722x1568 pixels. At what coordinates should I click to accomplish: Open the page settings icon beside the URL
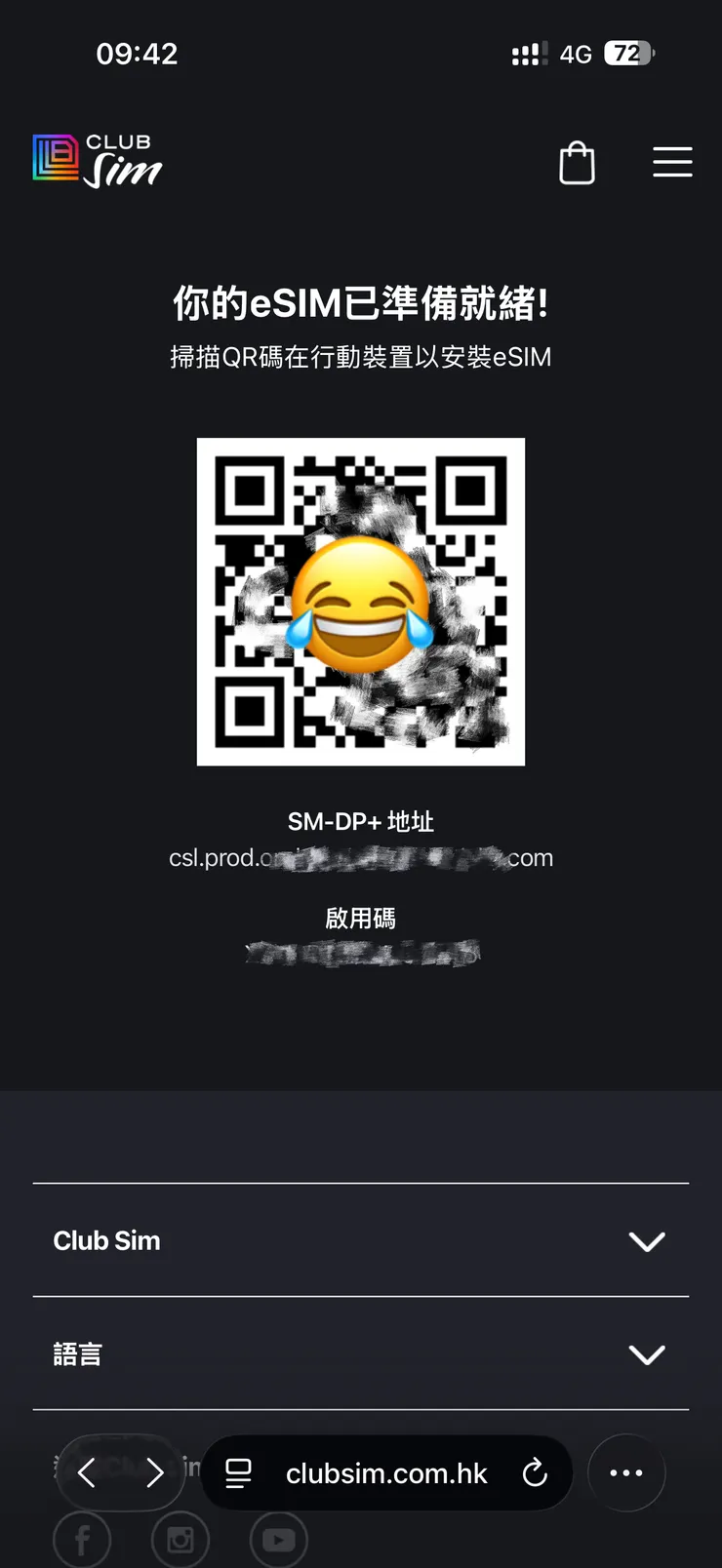click(237, 1473)
